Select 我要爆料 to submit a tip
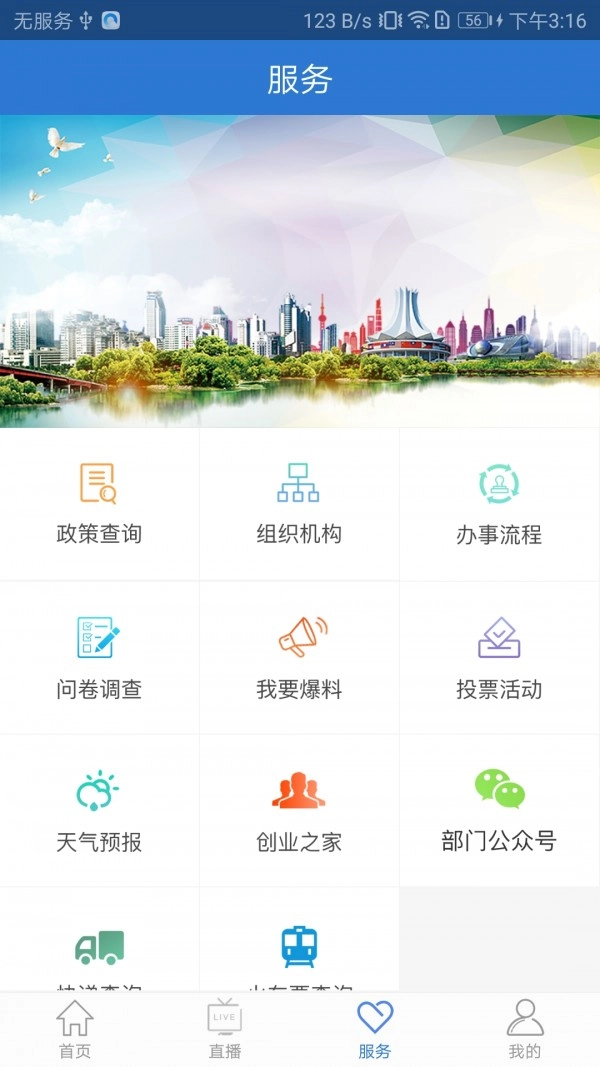 pyautogui.click(x=299, y=658)
